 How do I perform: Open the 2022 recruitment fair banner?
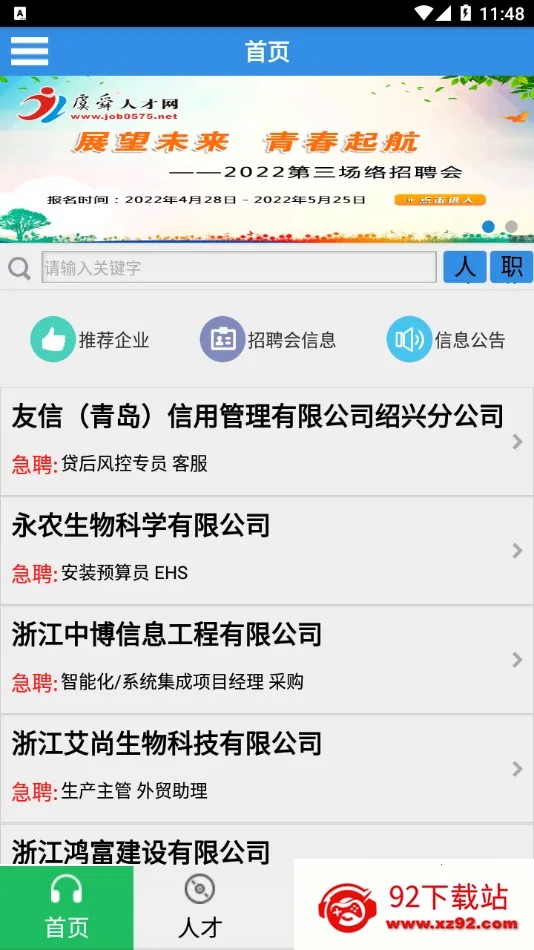[x=267, y=159]
